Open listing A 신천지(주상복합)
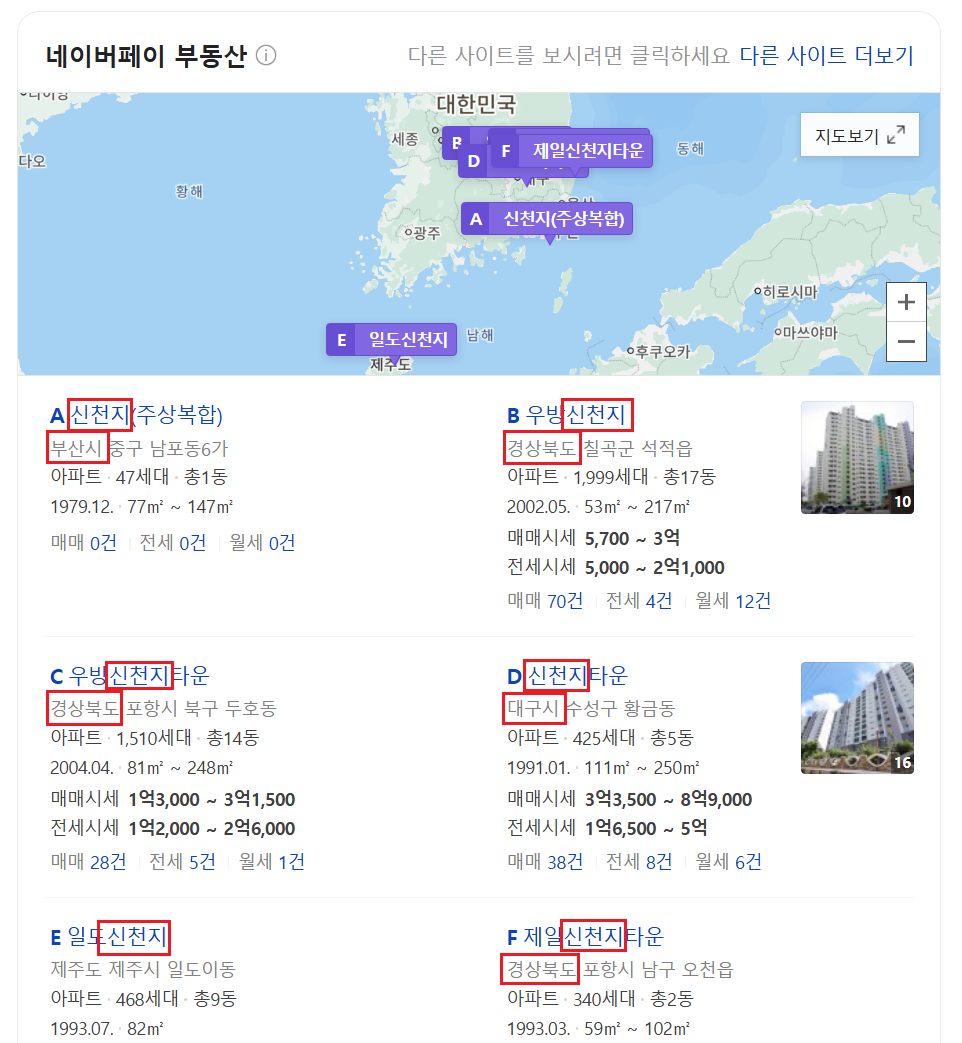962x1043 pixels. tap(137, 415)
